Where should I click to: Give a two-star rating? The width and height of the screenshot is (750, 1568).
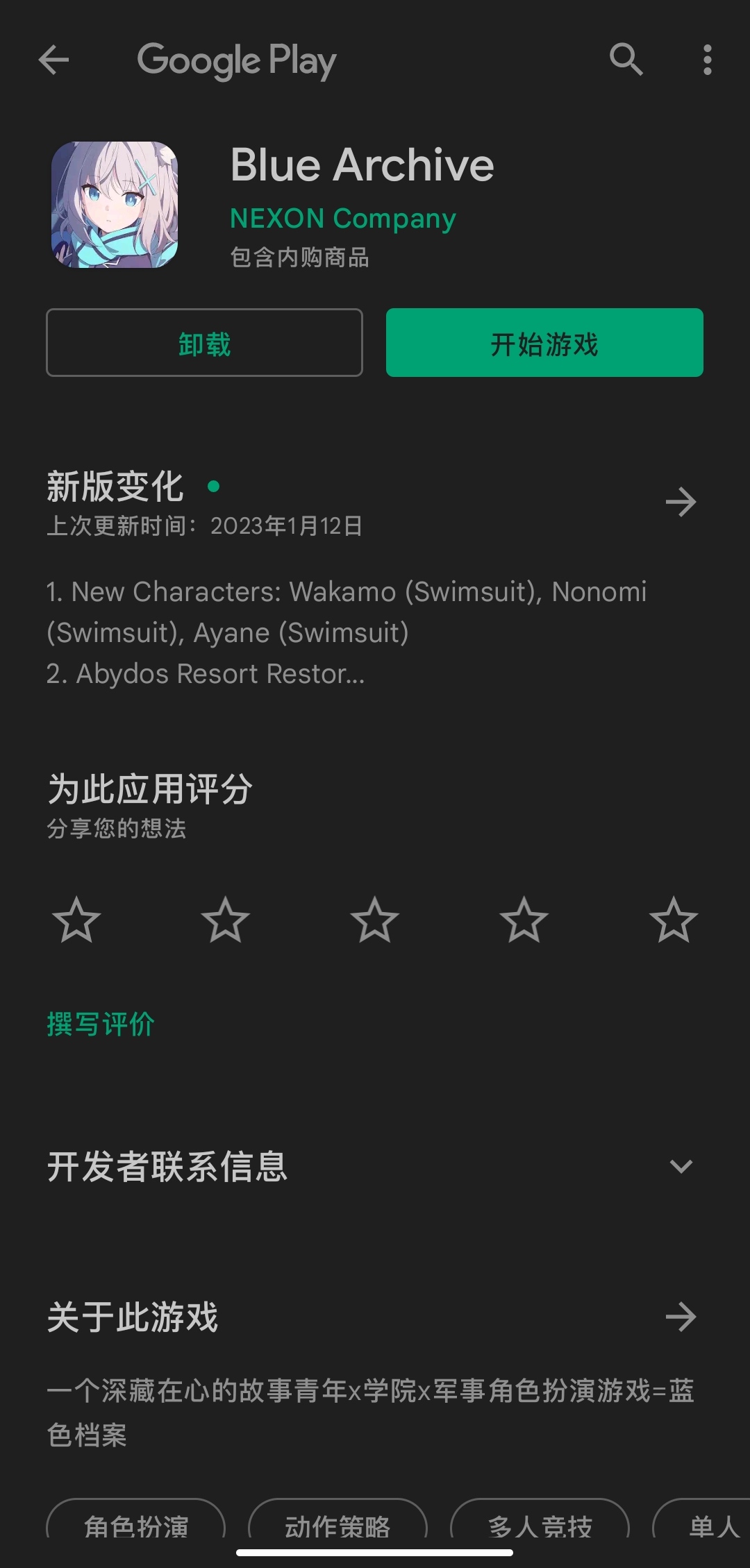coord(226,920)
